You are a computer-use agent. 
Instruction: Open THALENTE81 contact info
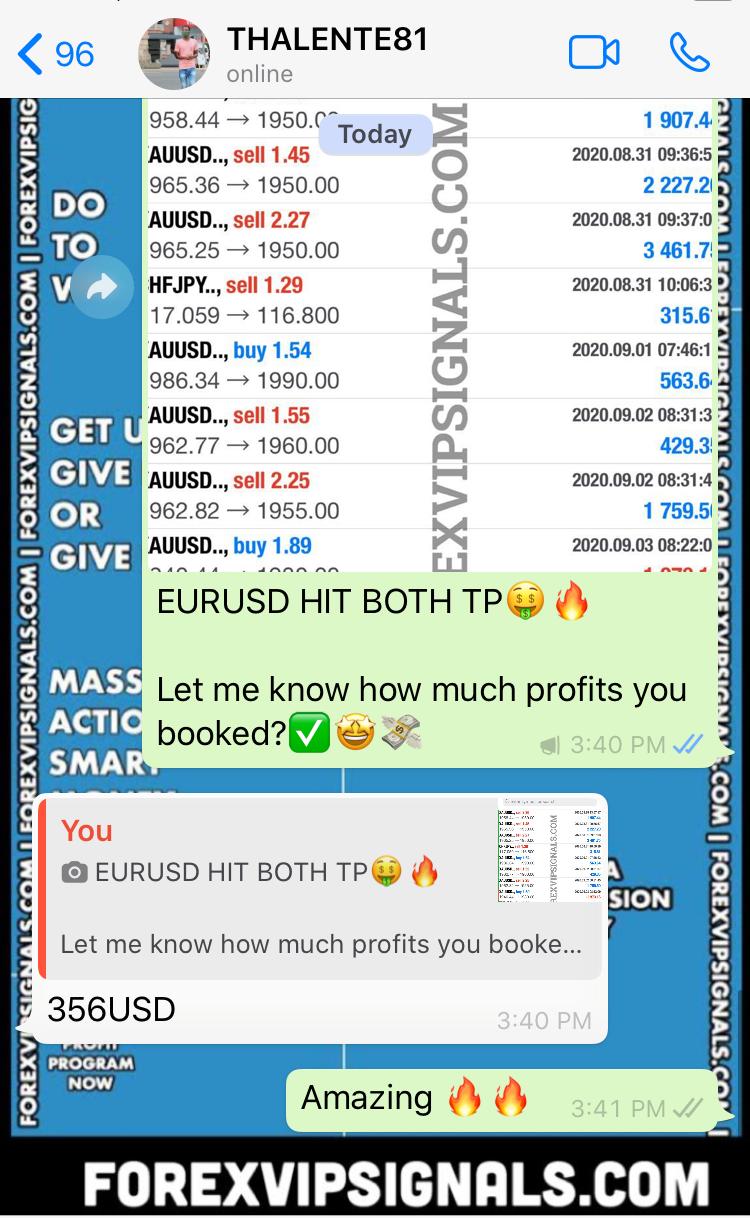[x=327, y=54]
